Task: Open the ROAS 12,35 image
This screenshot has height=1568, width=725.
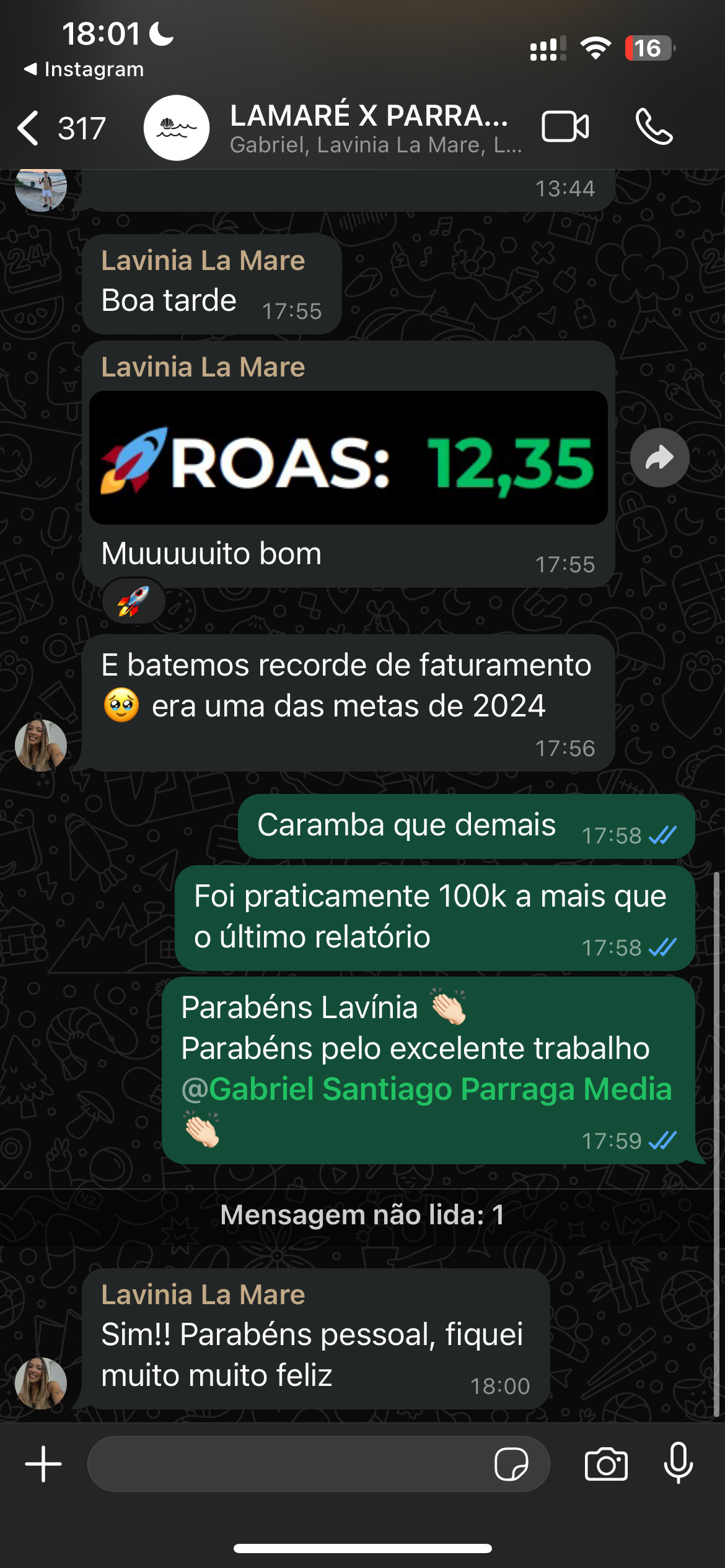Action: (x=348, y=458)
